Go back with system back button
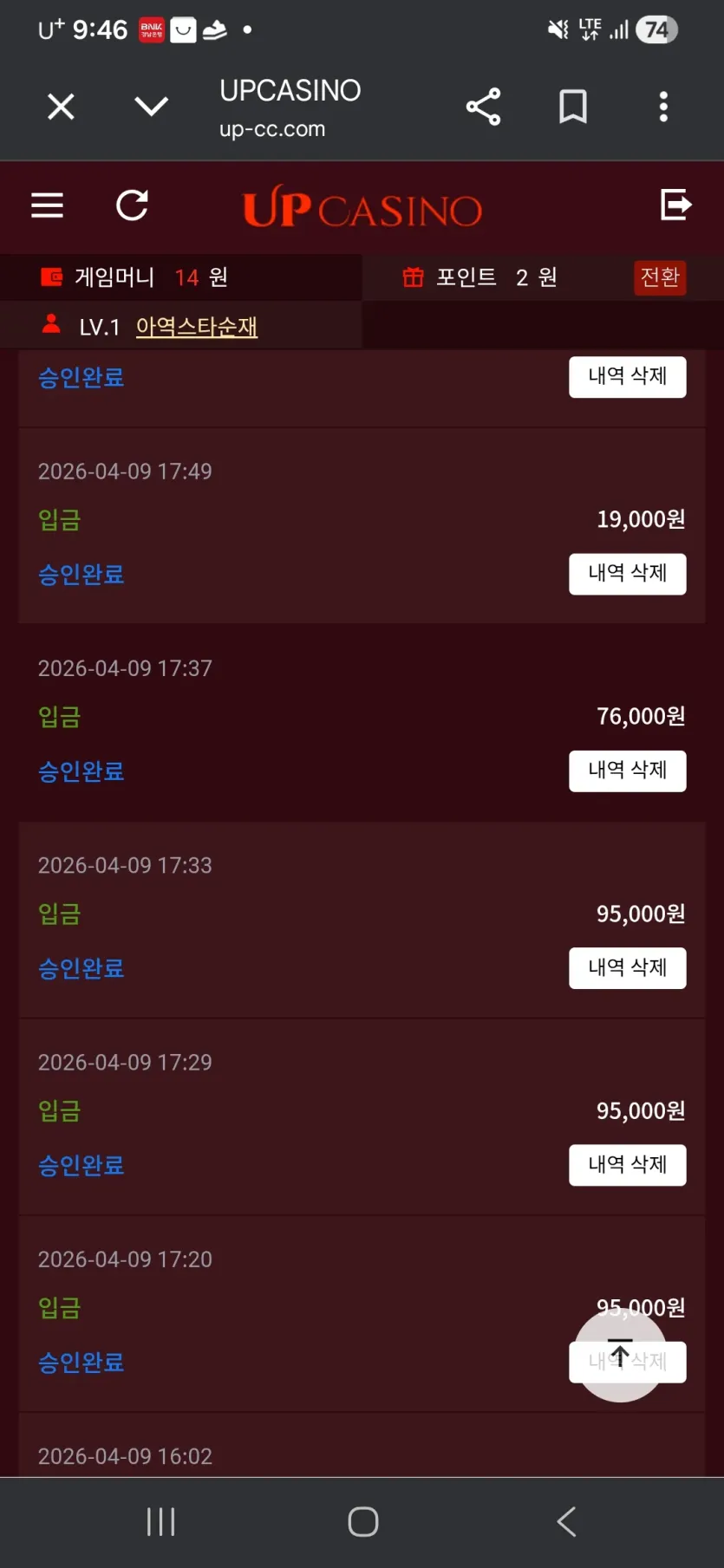Screen dimensions: 724x1568 tap(566, 1521)
